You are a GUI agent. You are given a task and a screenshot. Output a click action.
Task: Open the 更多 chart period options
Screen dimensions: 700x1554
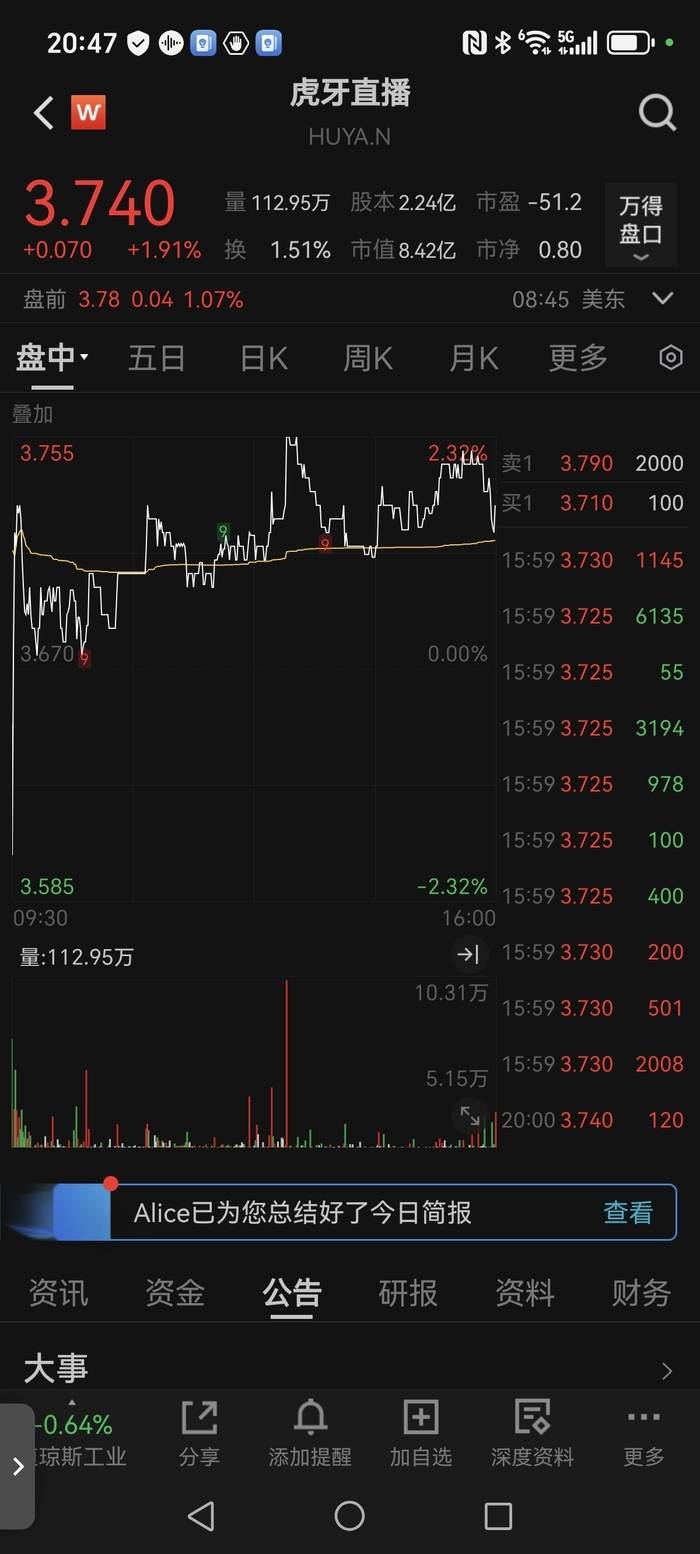tap(578, 357)
